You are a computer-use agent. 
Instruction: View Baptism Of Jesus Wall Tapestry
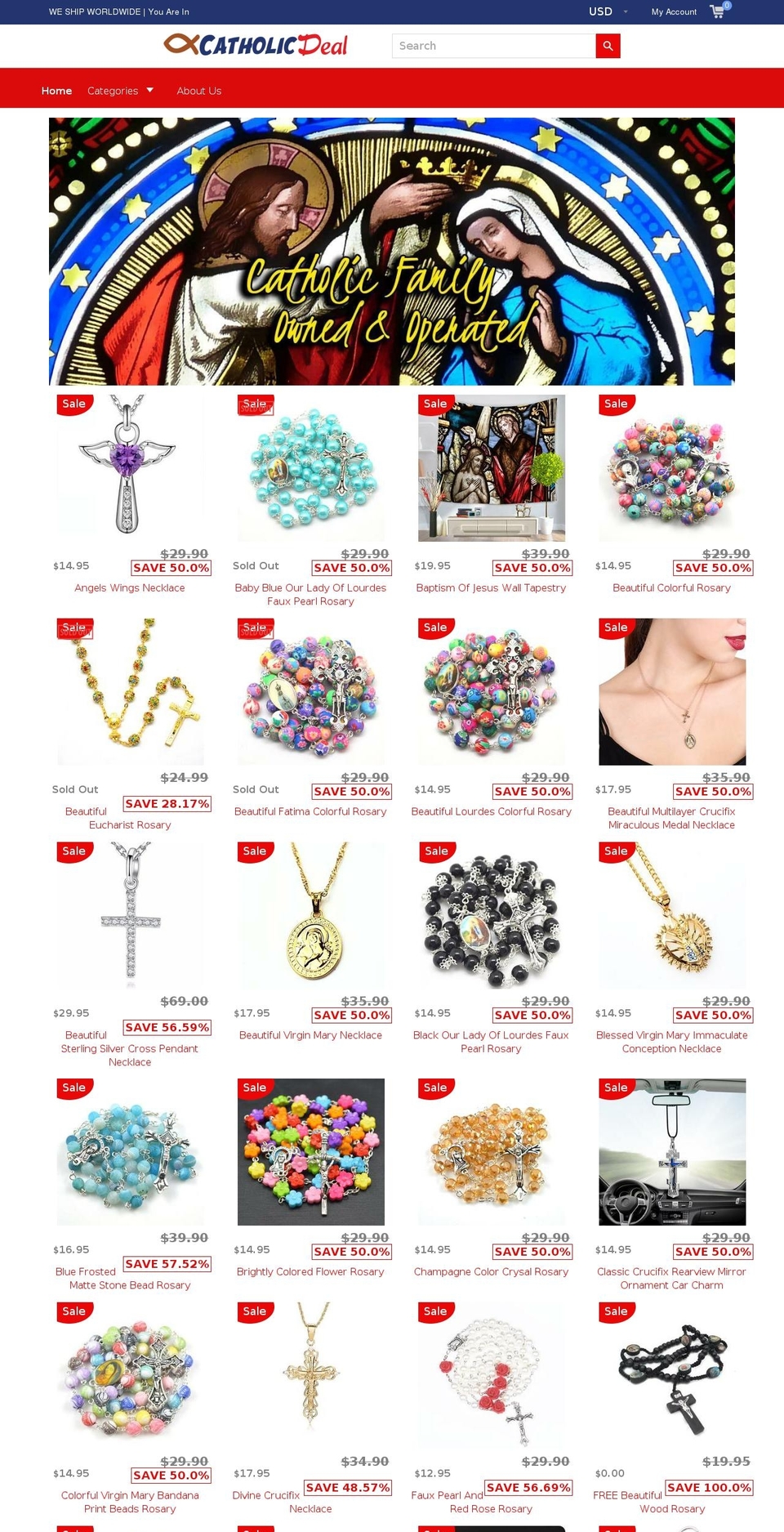point(491,587)
